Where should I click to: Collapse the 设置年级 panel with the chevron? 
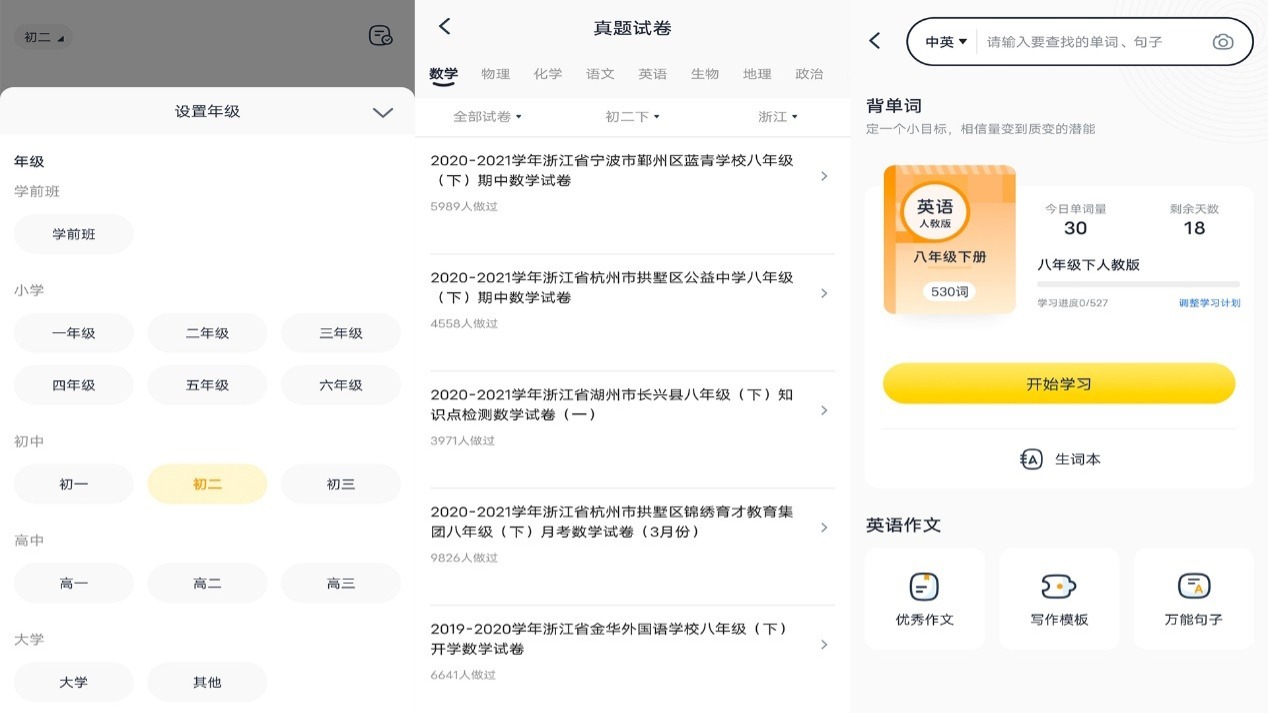click(382, 112)
